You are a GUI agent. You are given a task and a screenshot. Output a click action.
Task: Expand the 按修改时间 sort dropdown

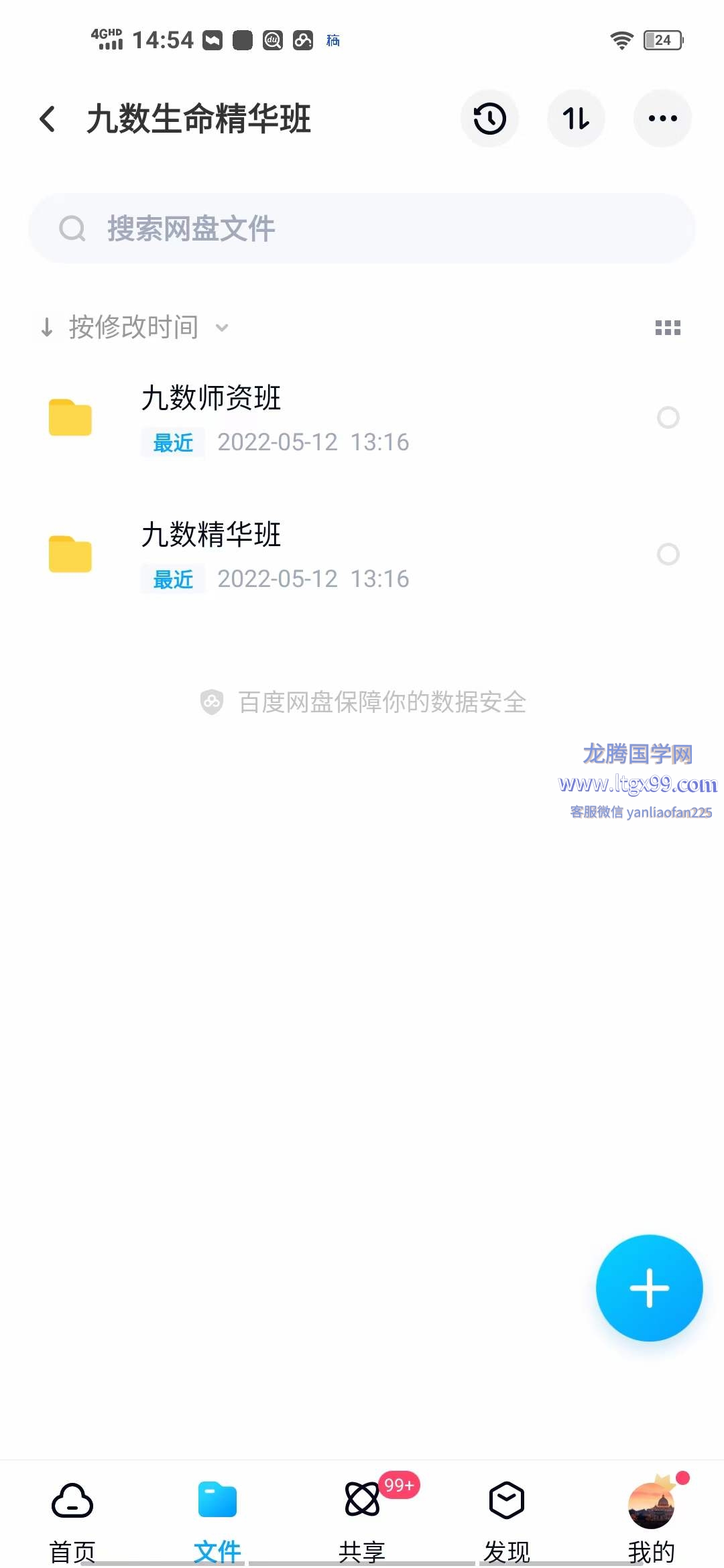(x=134, y=328)
